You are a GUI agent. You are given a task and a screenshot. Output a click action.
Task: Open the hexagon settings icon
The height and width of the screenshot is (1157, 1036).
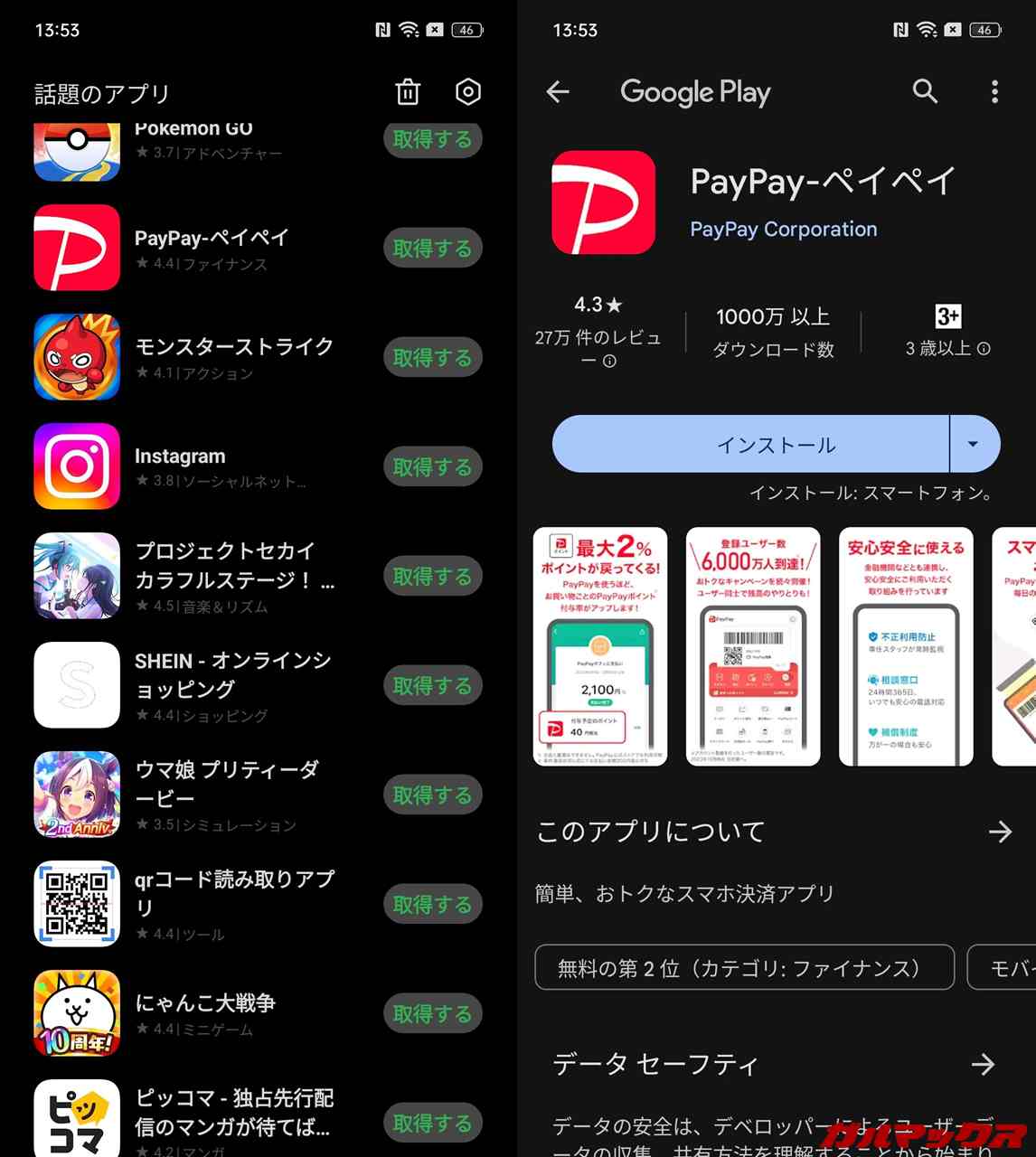(467, 92)
